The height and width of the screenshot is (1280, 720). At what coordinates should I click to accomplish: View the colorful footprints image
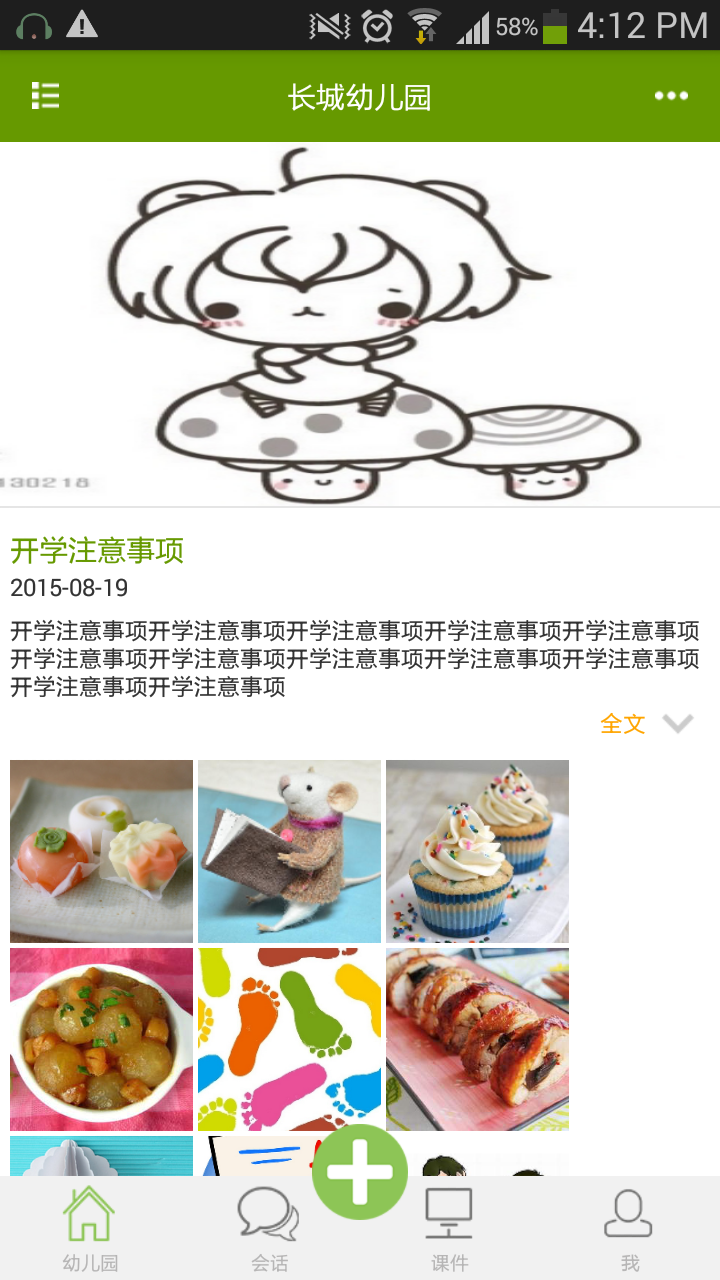click(x=289, y=1039)
